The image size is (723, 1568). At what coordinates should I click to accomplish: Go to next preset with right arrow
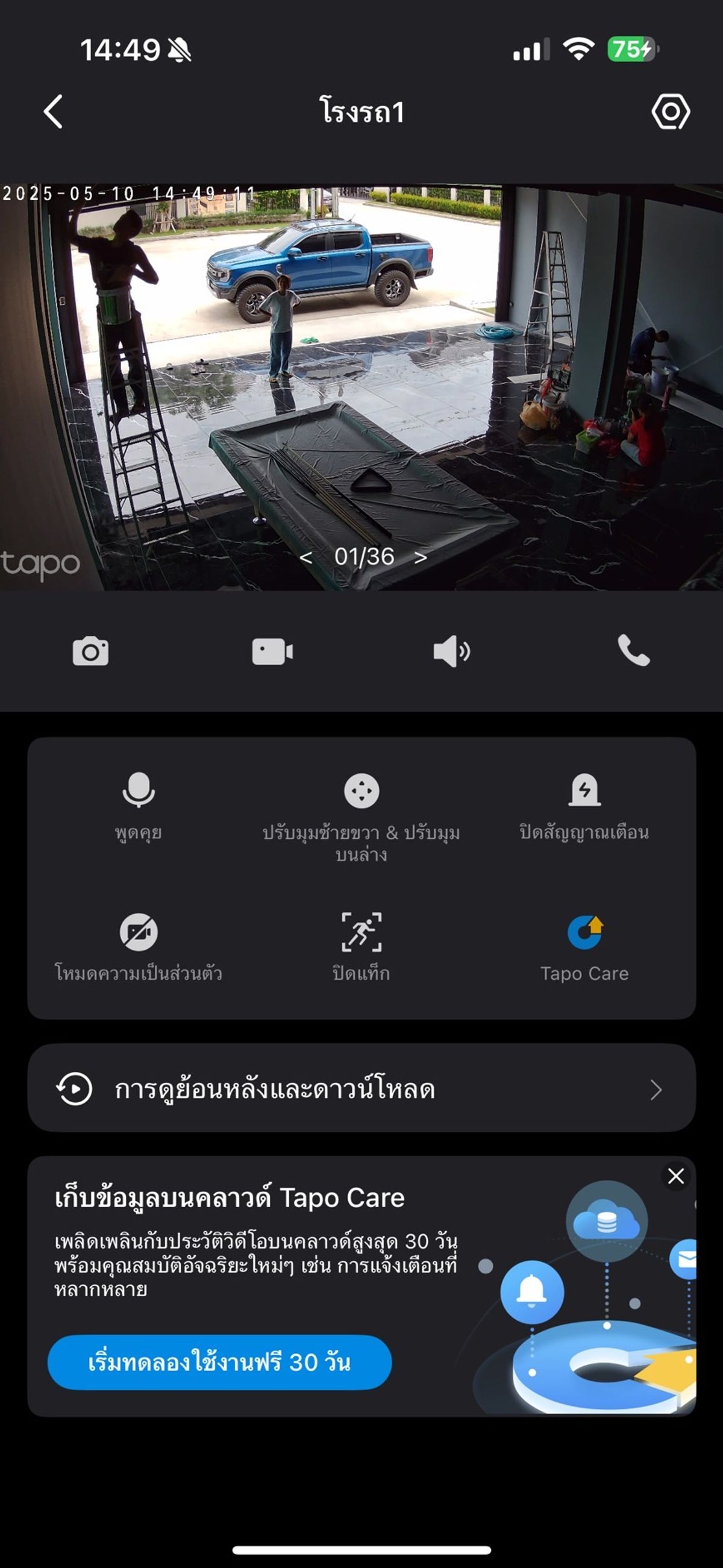tap(421, 557)
